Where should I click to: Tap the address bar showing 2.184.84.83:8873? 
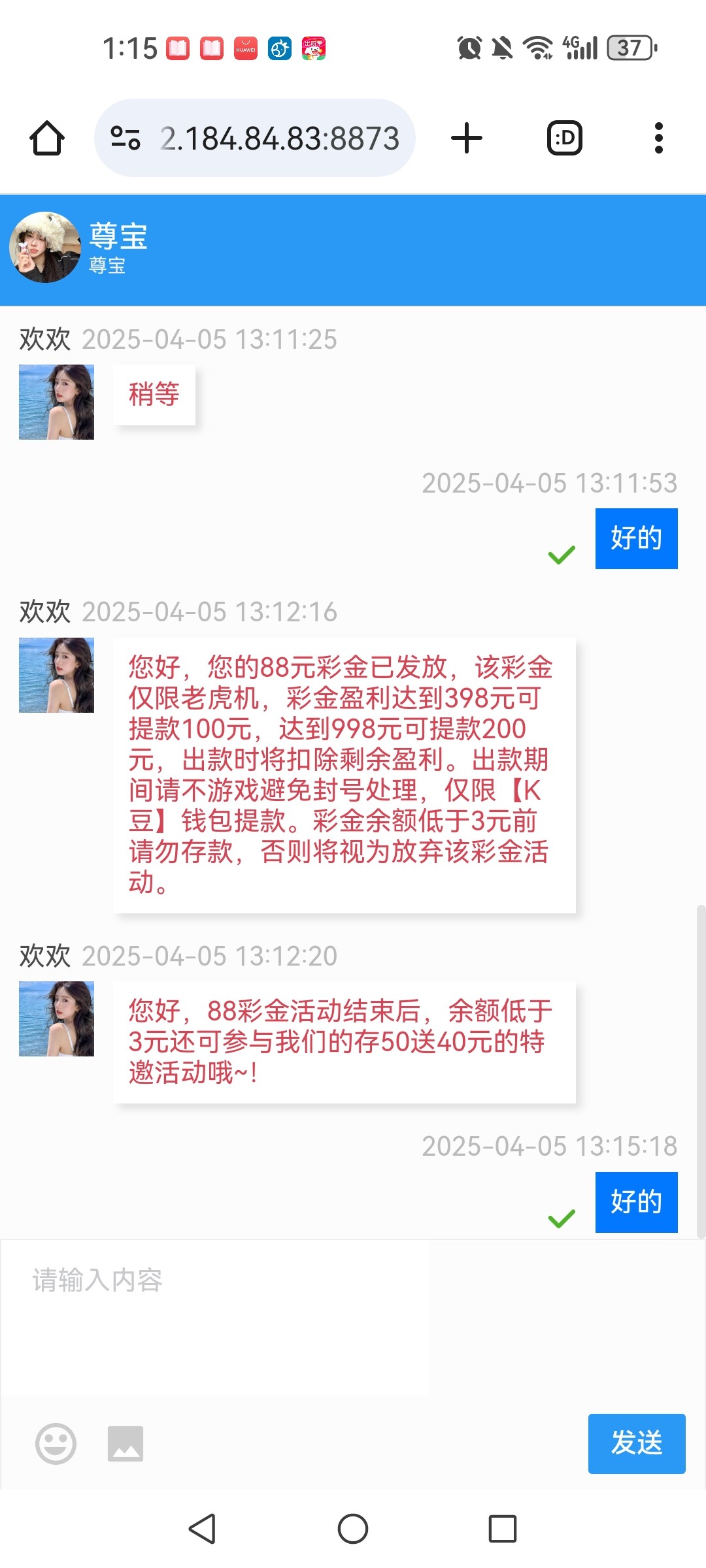point(279,139)
